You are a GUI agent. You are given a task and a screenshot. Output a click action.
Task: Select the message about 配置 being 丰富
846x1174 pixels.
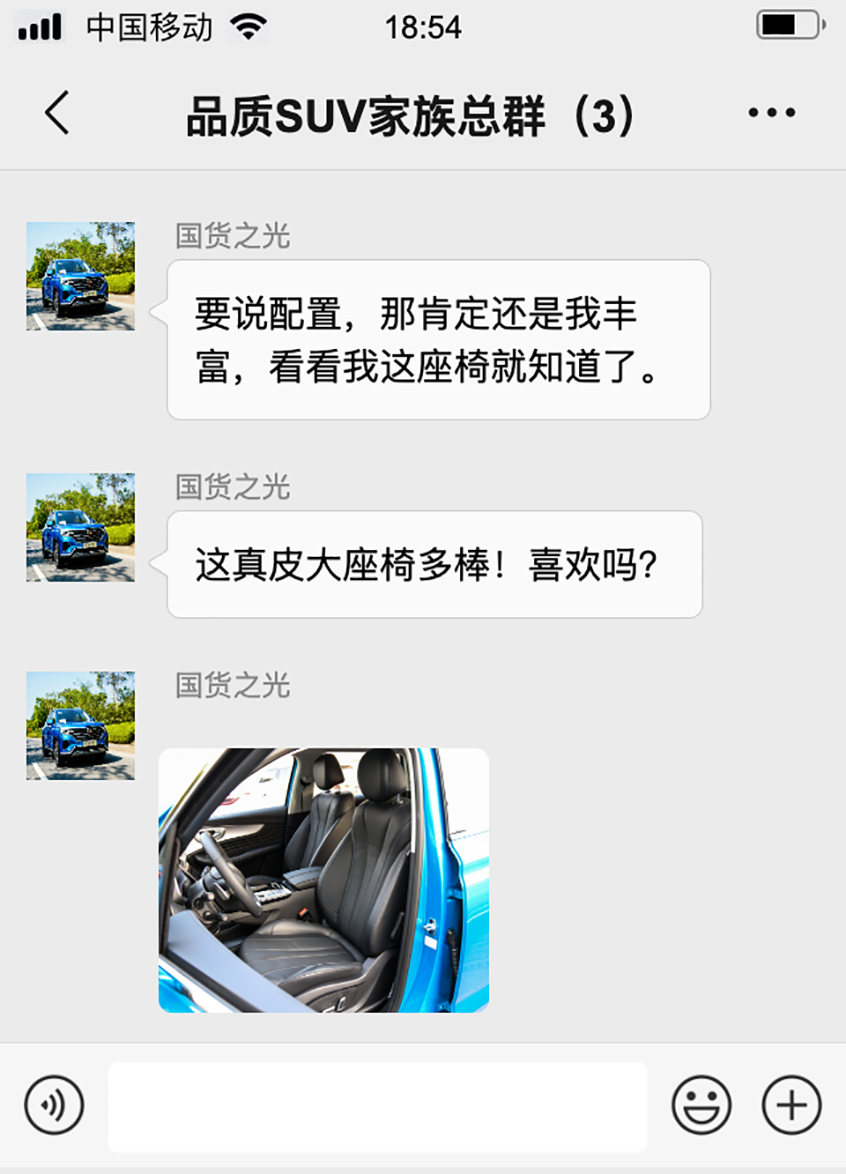click(x=435, y=340)
